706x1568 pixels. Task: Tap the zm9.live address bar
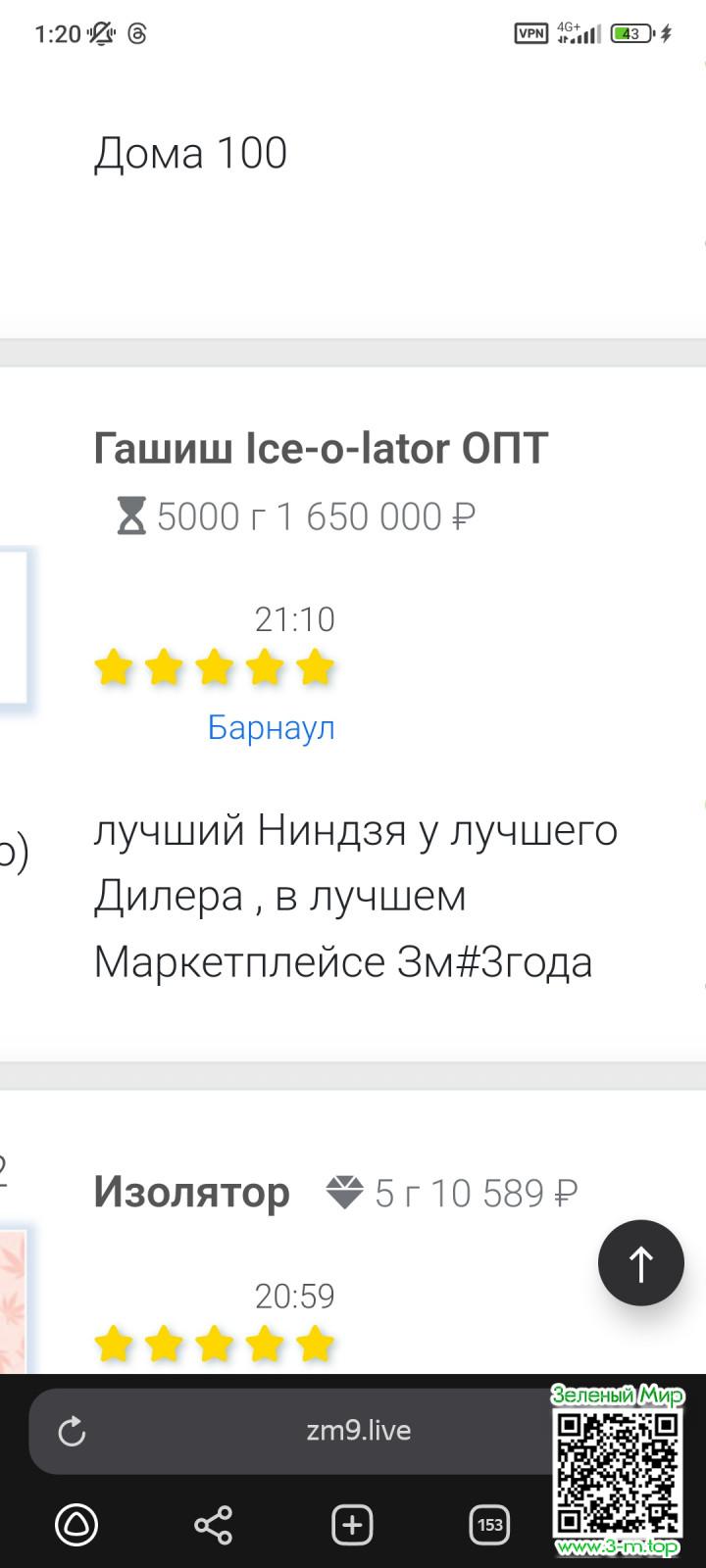click(x=358, y=1431)
